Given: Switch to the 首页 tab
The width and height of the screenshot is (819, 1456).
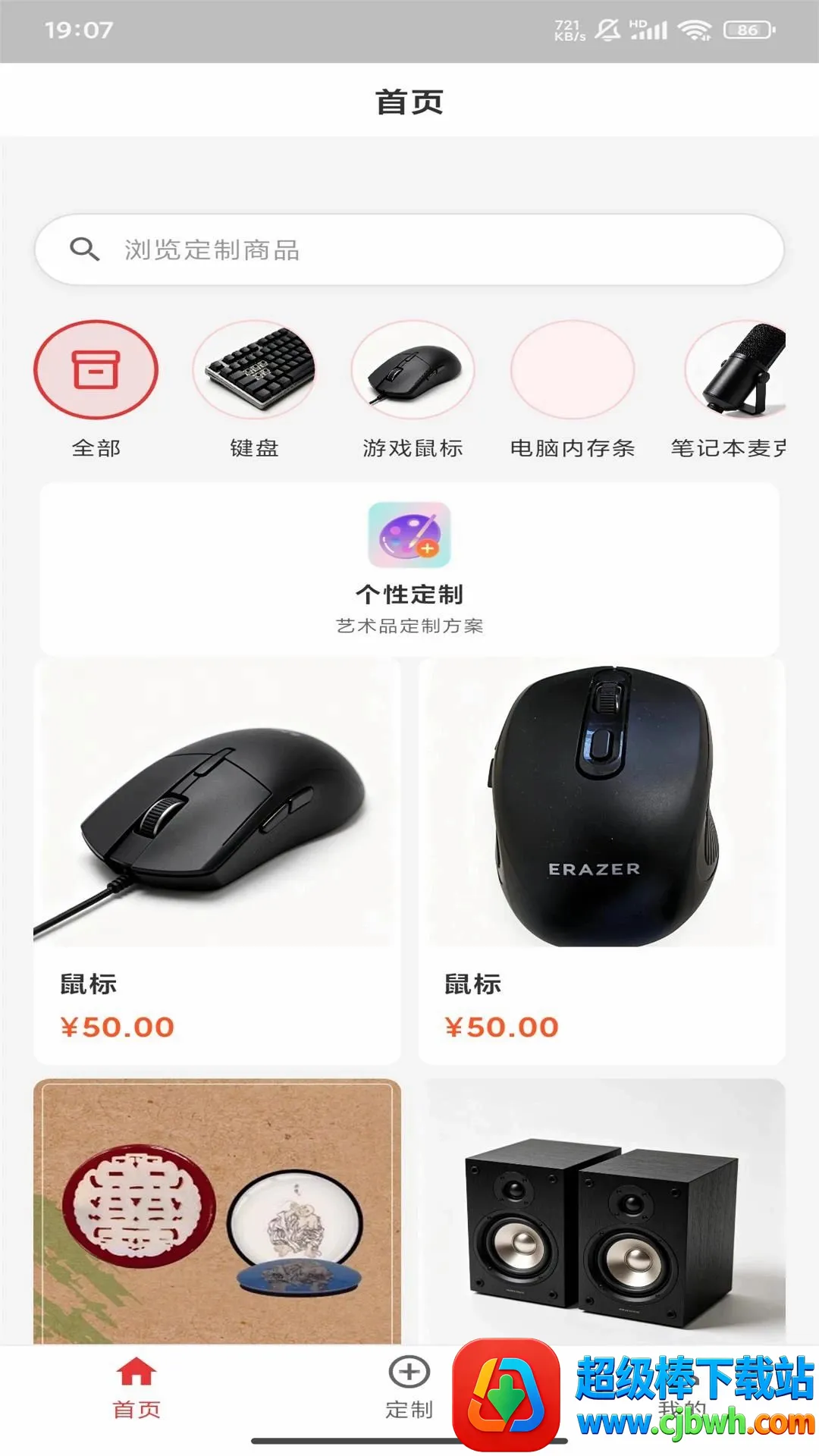Looking at the screenshot, I should pos(136,1389).
